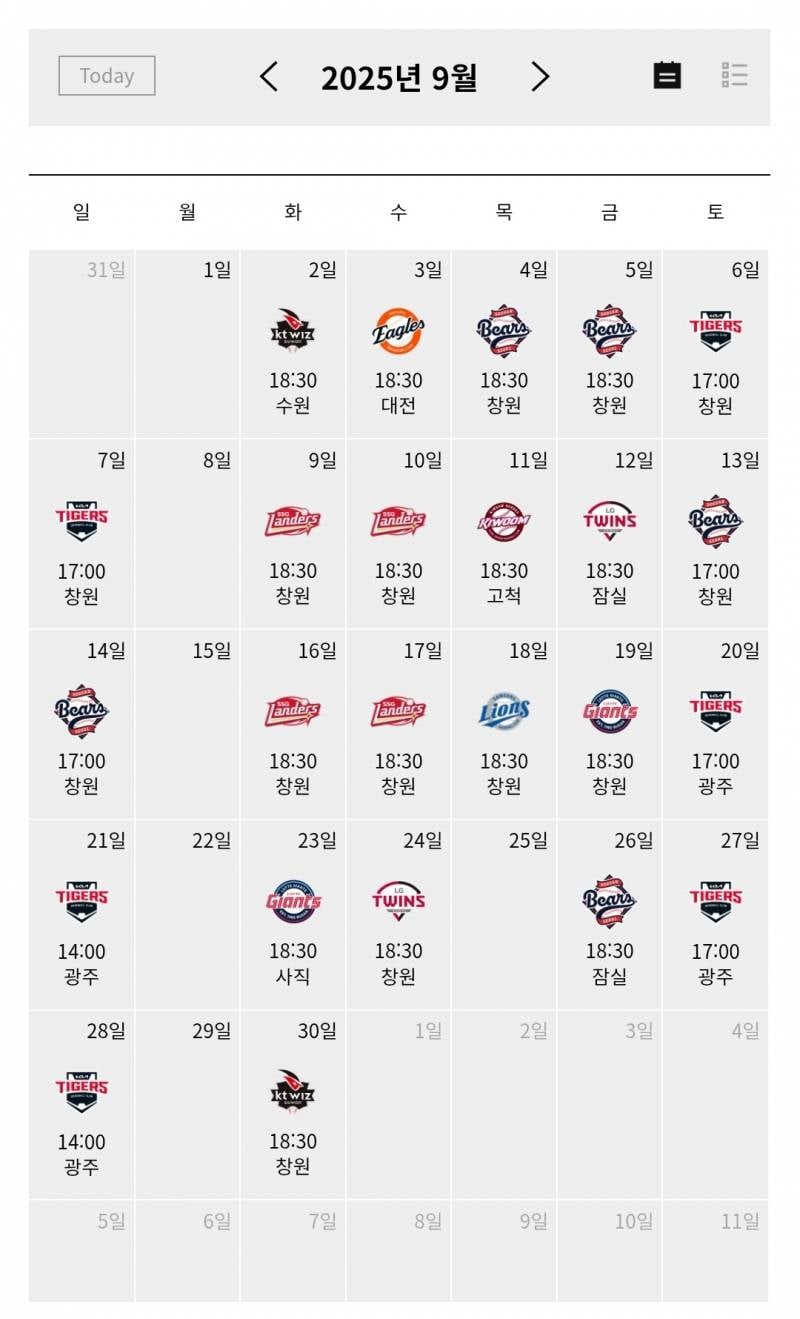Go to the next month
The height and width of the screenshot is (1319, 800).
point(540,76)
